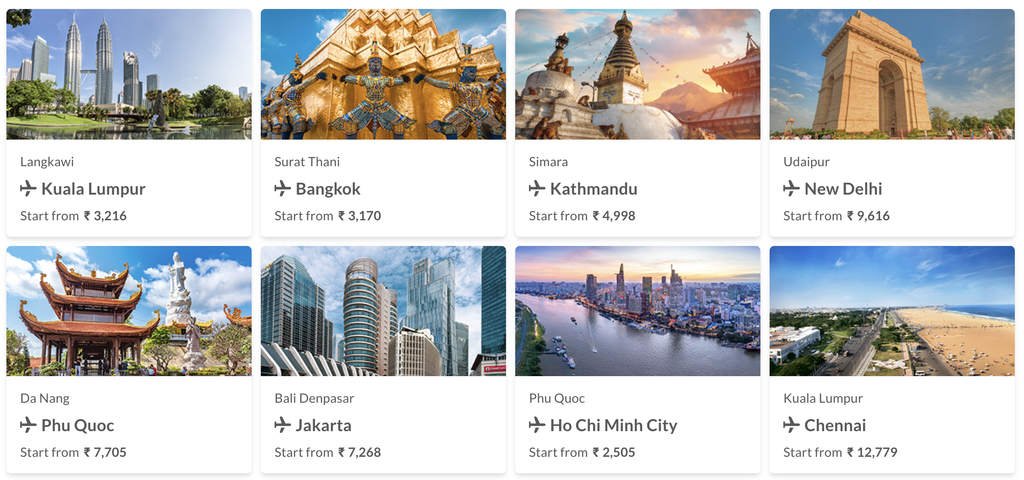The image size is (1024, 480).
Task: Open the Udaipur to New Delhi card
Action: pyautogui.click(x=892, y=123)
